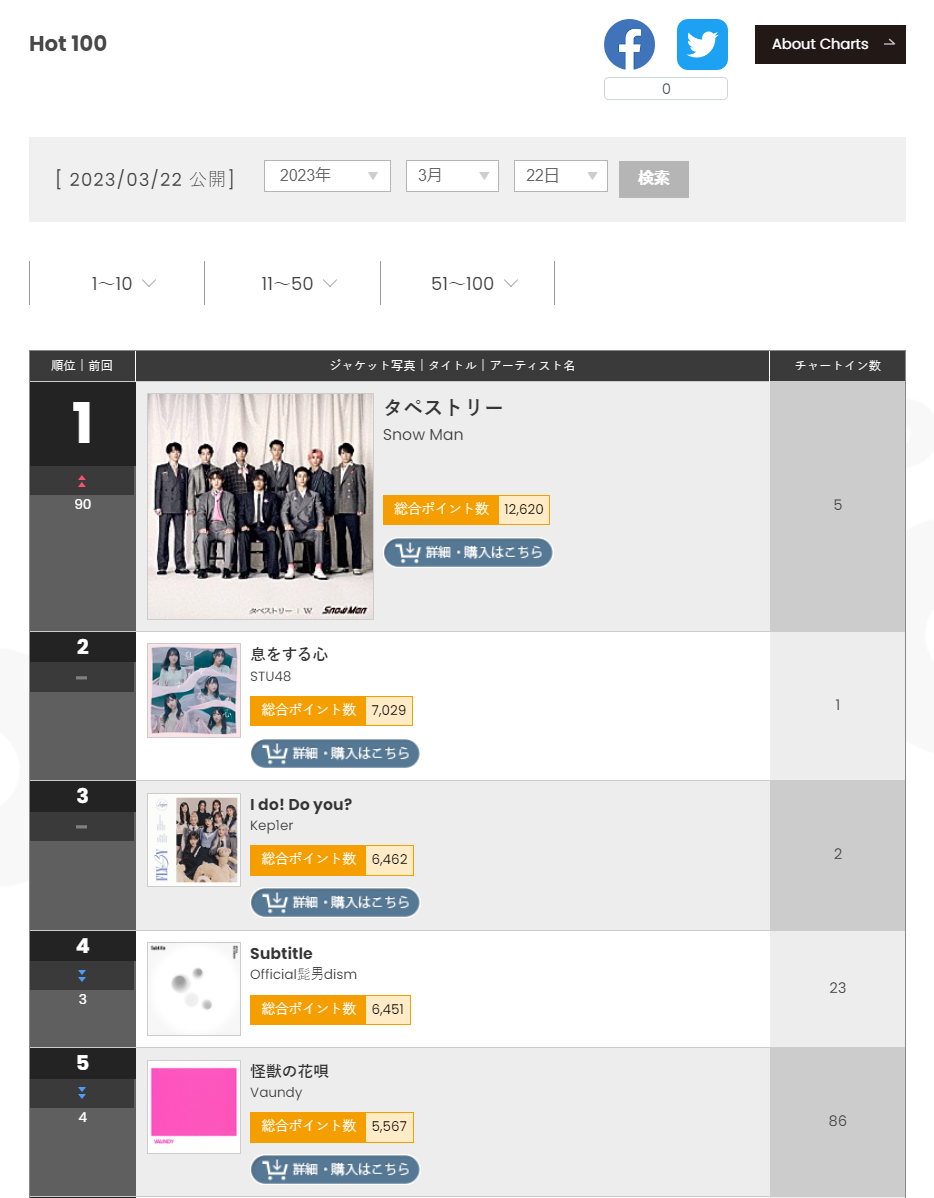Open the purchase details for 怪獣の花唄

tap(335, 1169)
